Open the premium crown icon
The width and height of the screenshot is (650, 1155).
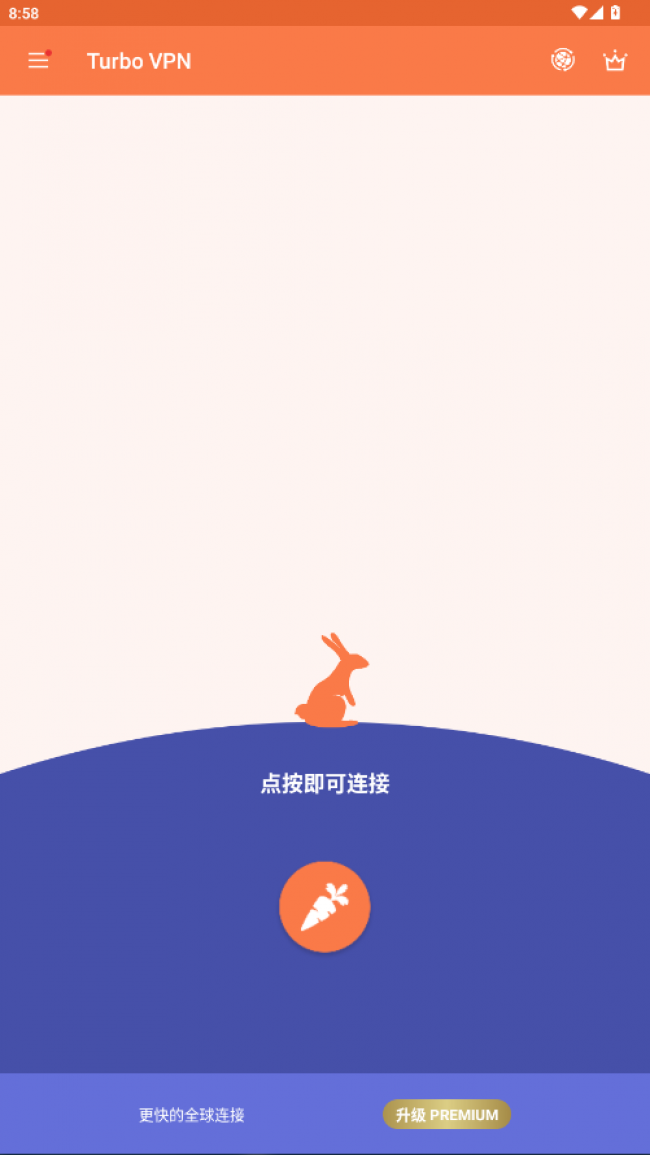pyautogui.click(x=614, y=61)
